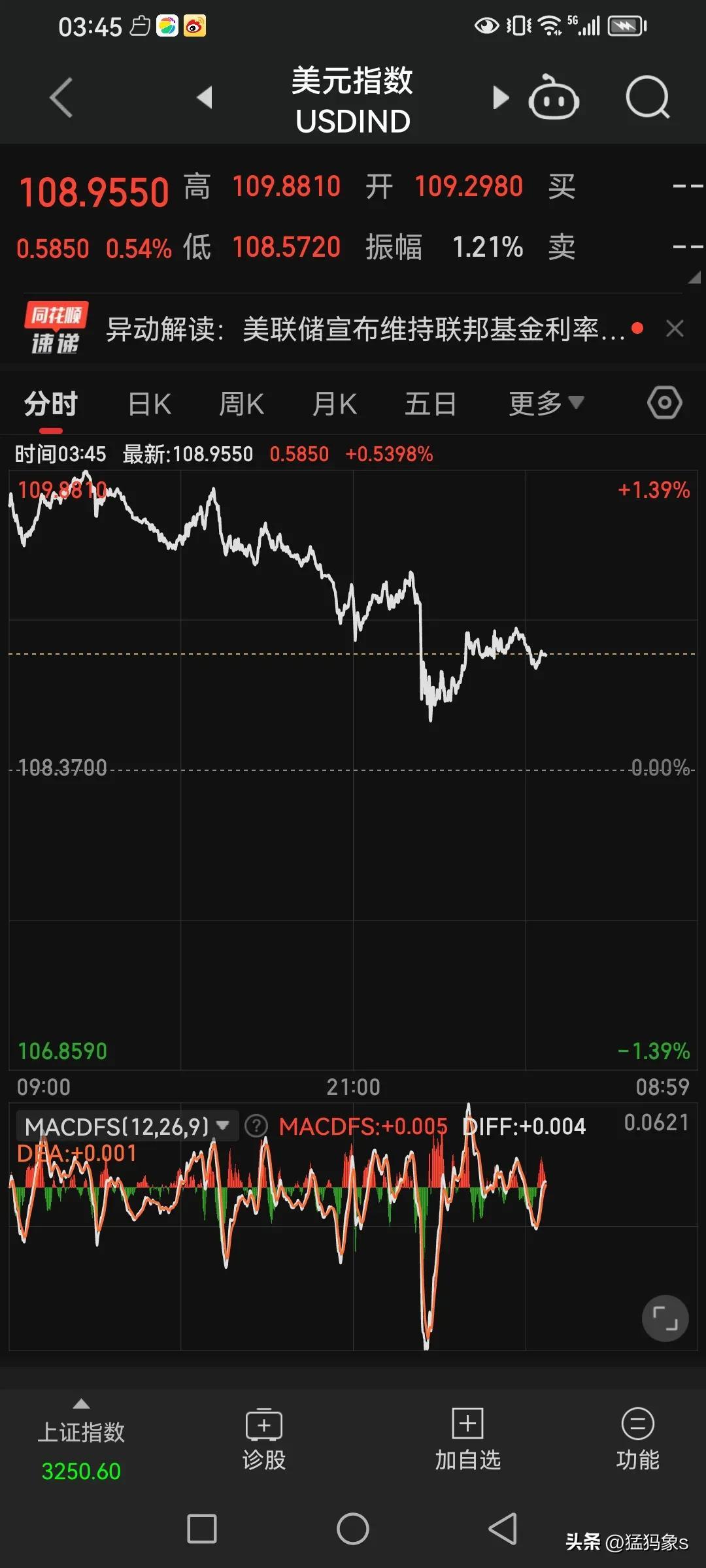Switch to the next stock quote
The width and height of the screenshot is (706, 1568).
tap(500, 98)
